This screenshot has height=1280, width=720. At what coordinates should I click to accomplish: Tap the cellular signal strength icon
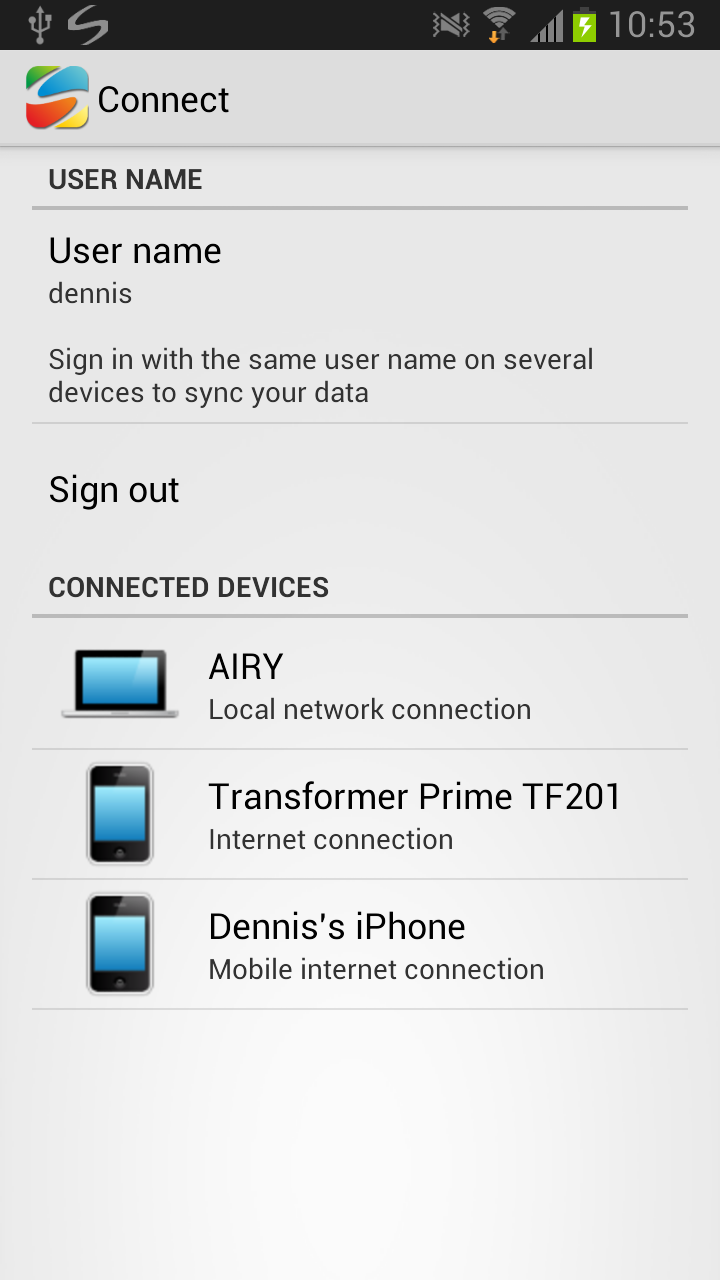click(x=547, y=26)
